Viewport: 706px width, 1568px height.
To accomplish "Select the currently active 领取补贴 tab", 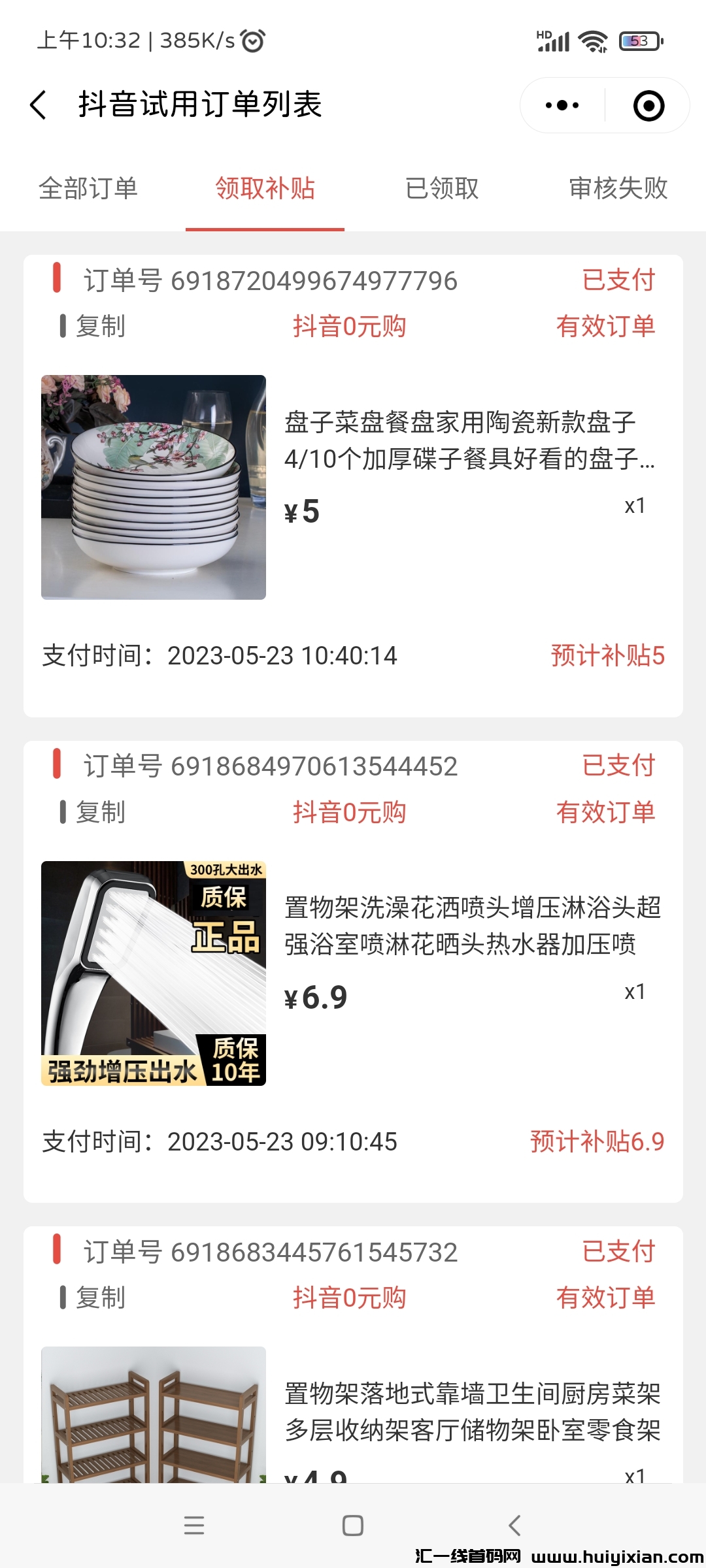I will pos(265,188).
